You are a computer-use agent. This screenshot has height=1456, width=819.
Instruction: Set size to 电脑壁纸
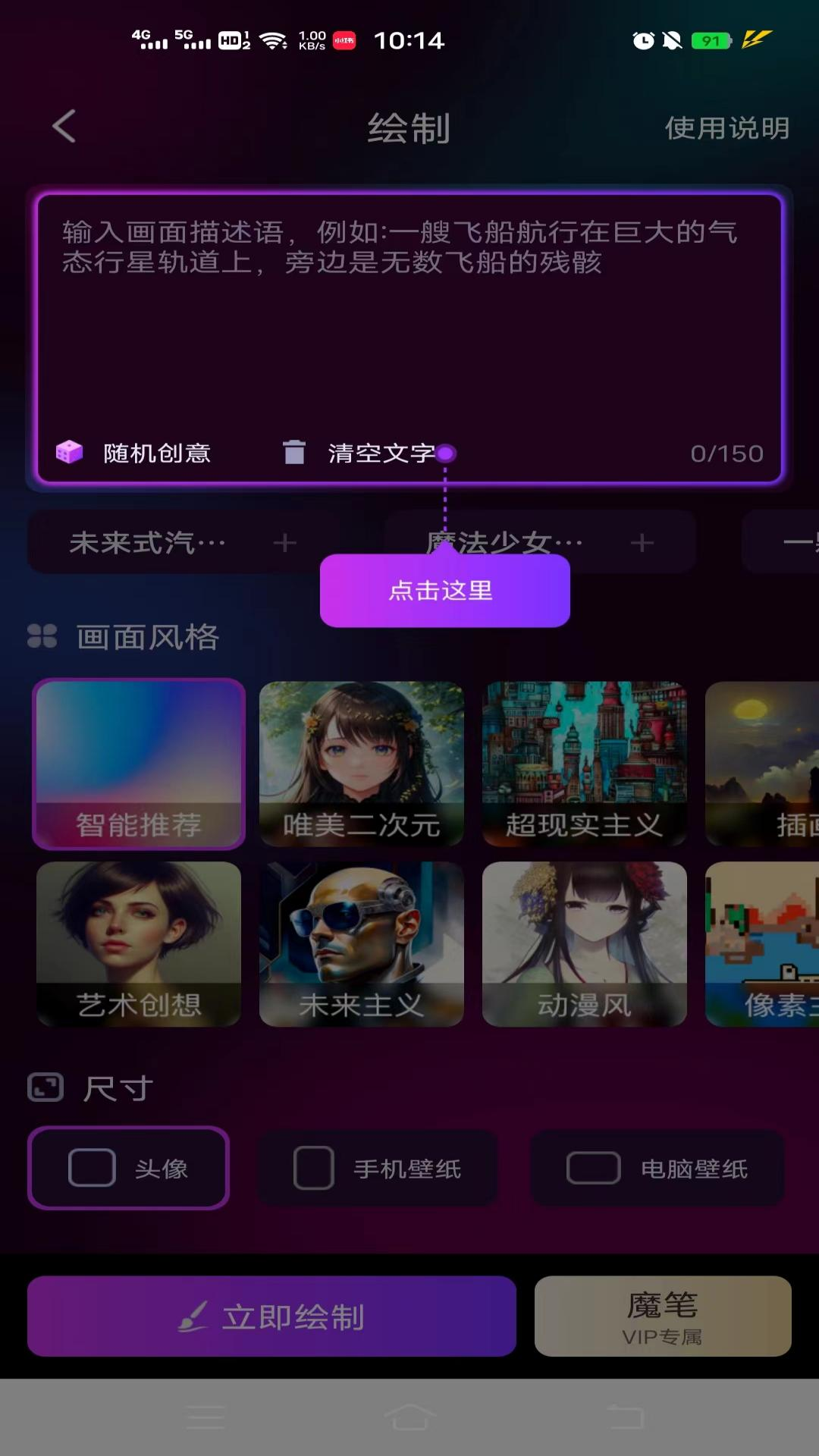(x=657, y=1168)
